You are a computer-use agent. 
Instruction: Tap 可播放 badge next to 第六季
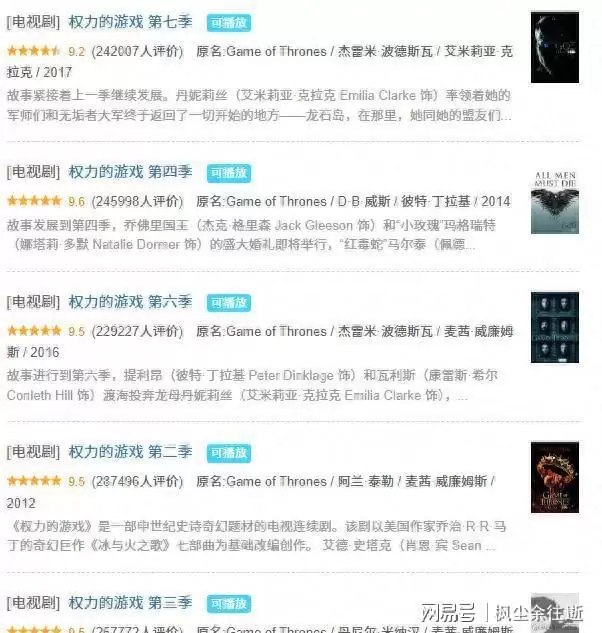click(x=229, y=303)
